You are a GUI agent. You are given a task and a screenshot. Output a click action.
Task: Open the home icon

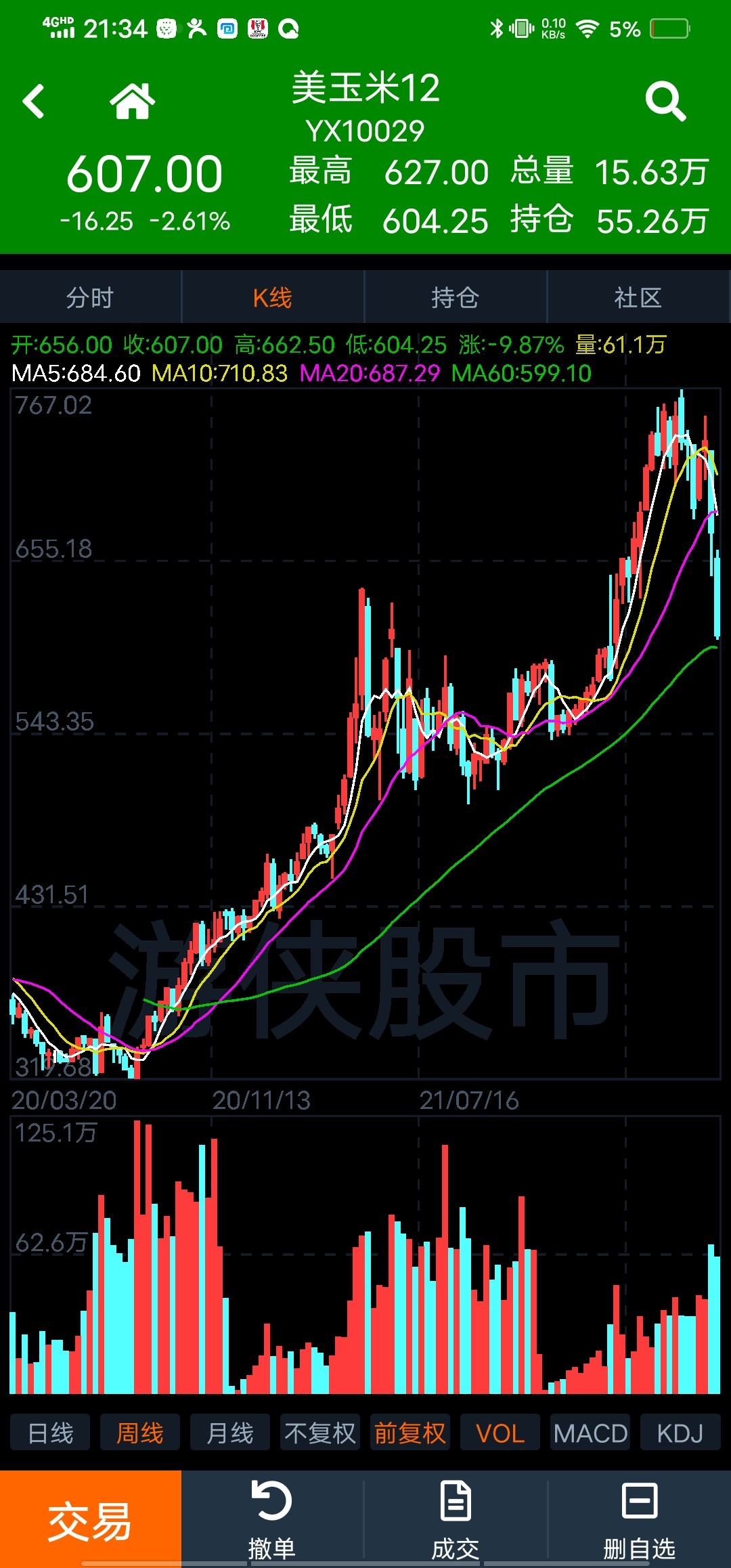pyautogui.click(x=133, y=102)
